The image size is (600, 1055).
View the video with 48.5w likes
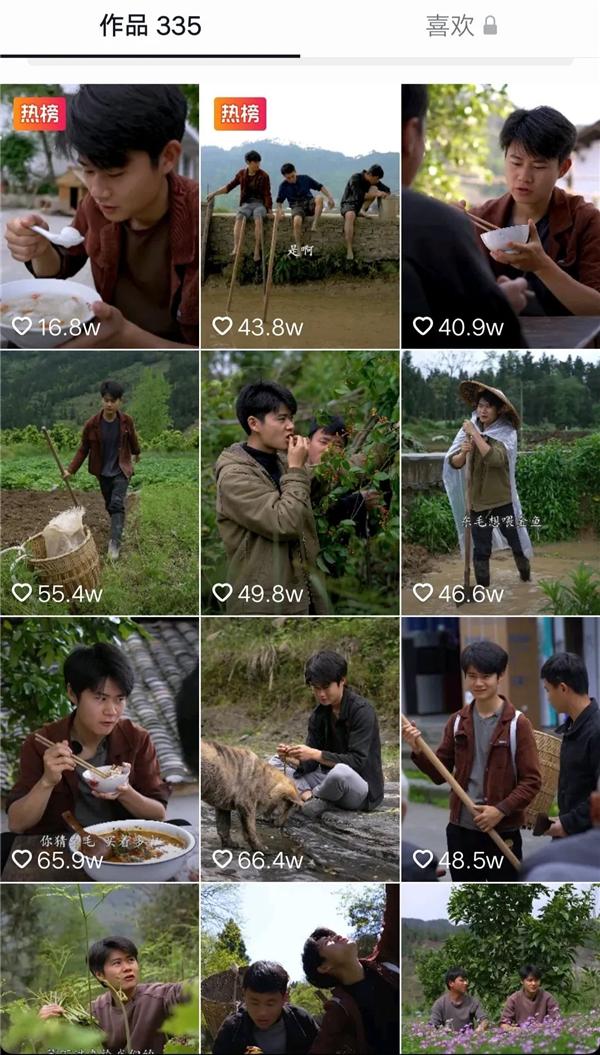click(500, 749)
